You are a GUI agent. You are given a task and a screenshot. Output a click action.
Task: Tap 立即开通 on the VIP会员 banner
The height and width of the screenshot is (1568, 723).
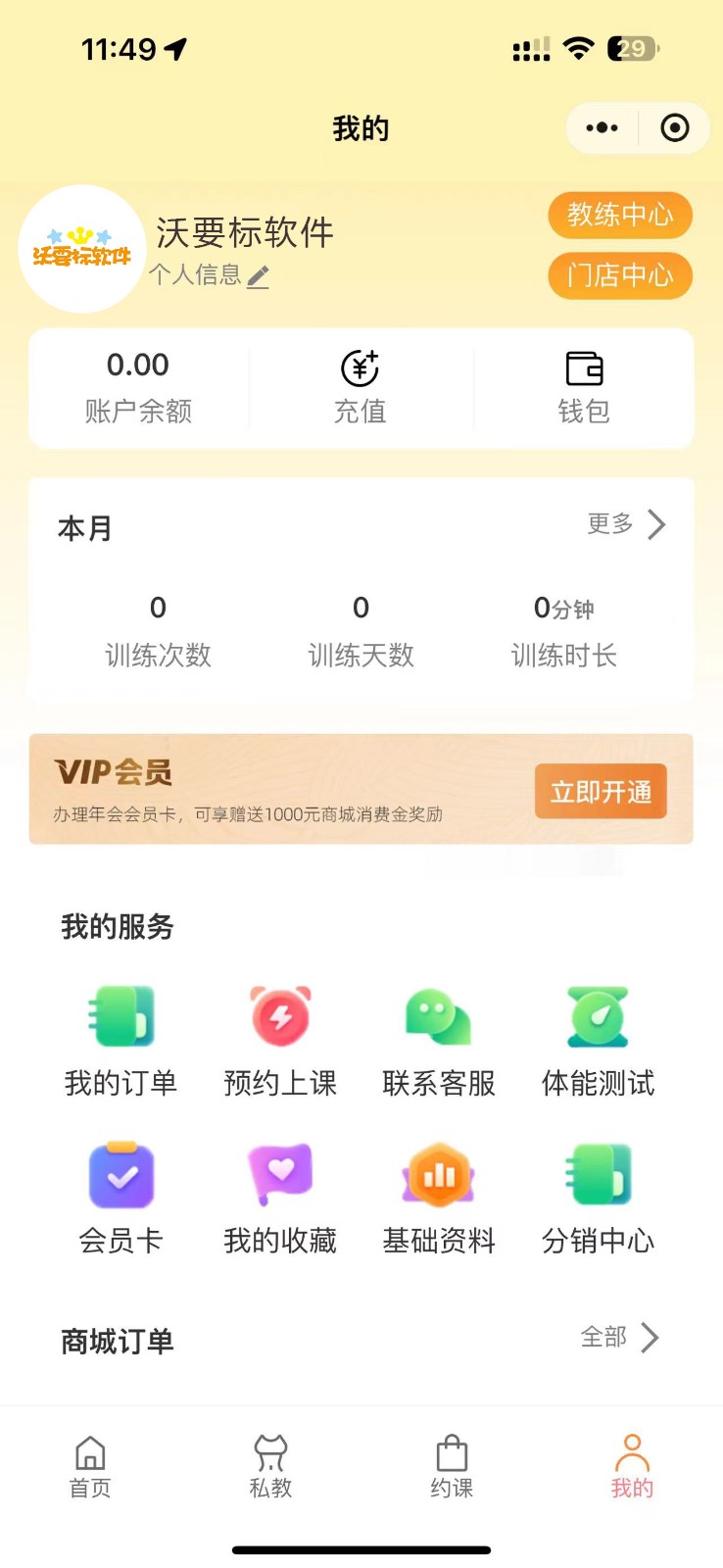pos(601,792)
